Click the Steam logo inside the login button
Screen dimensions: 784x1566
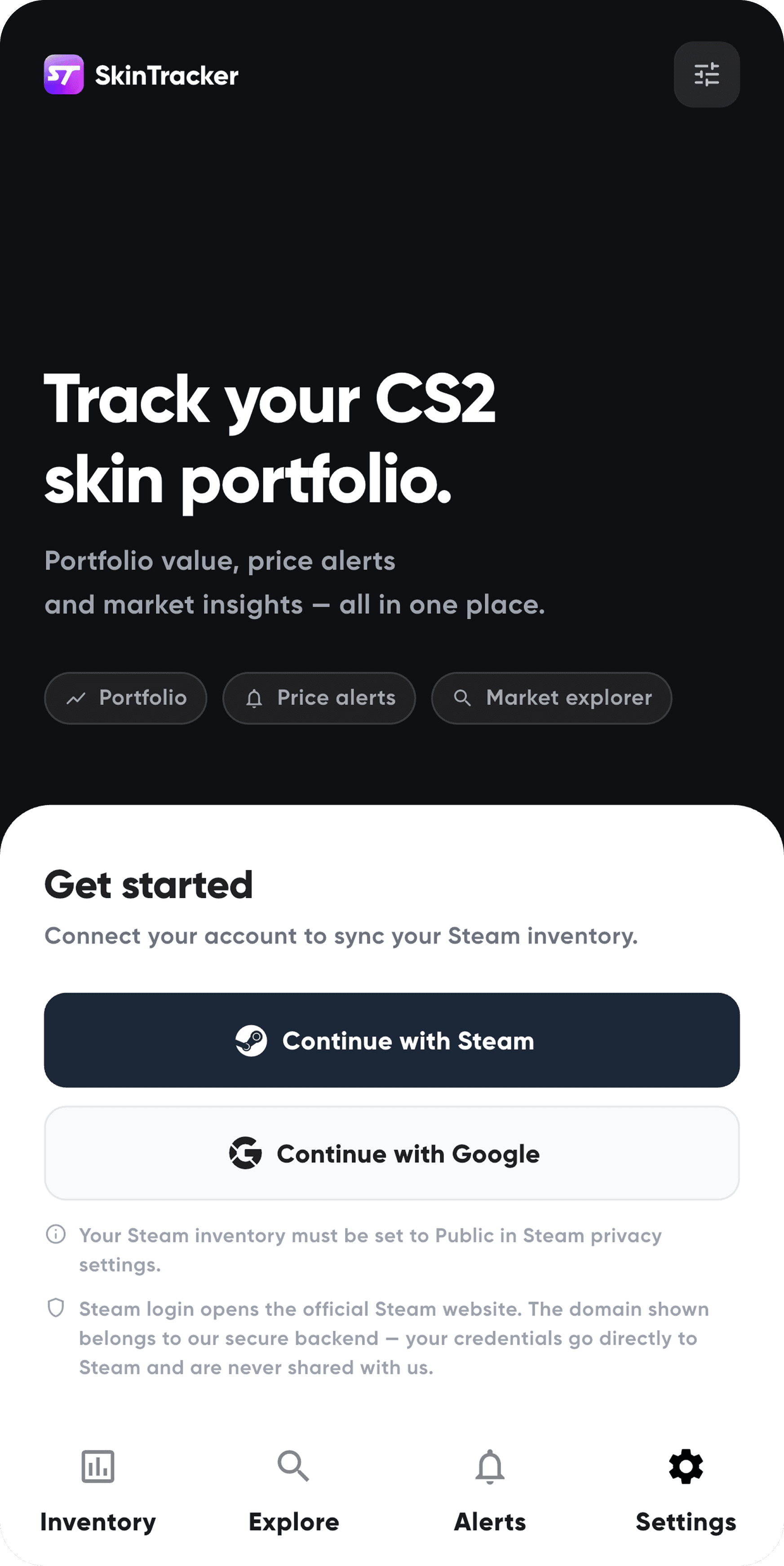252,1040
